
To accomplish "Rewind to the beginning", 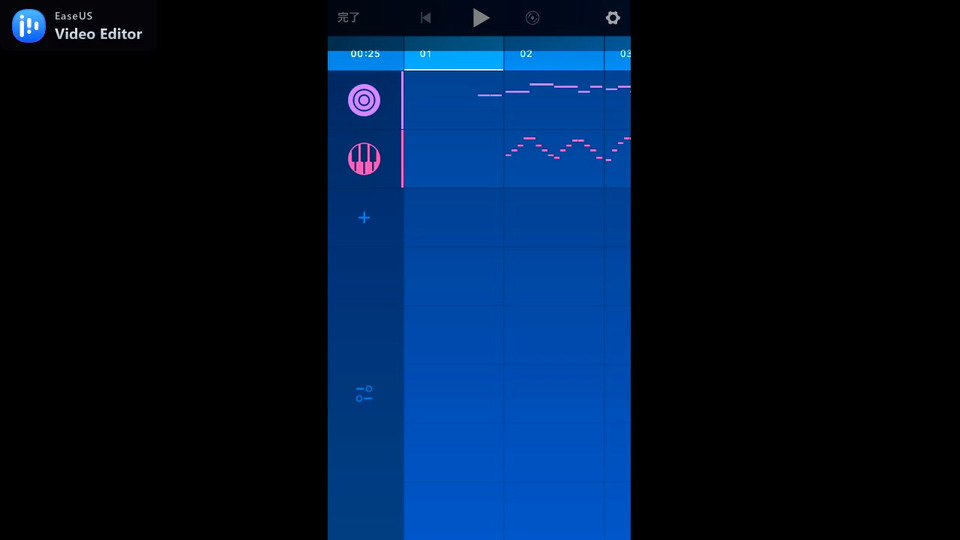I will [426, 18].
